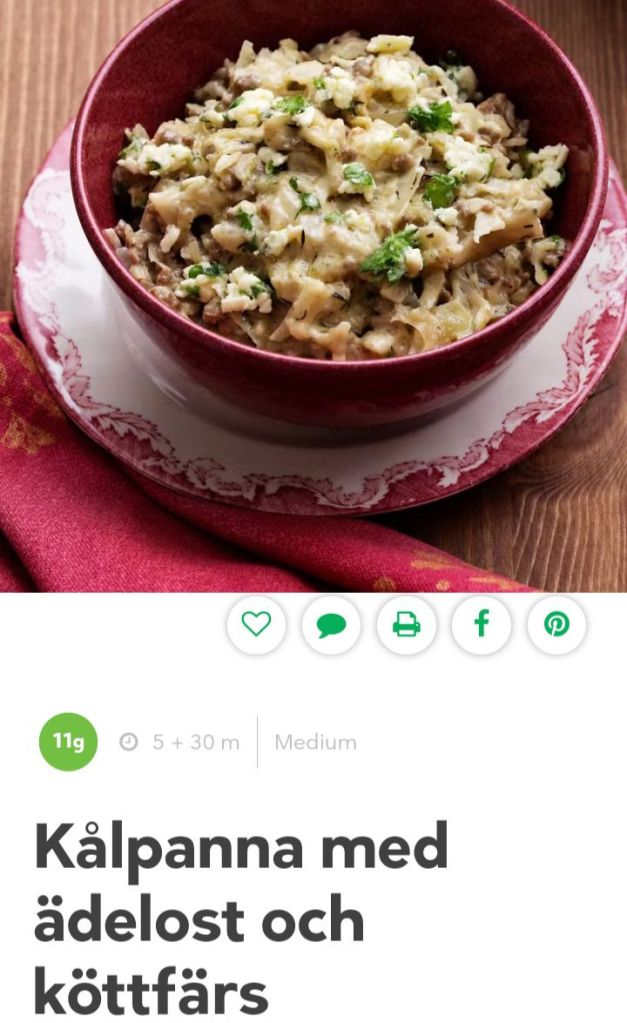Open comments on this recipe

(x=331, y=625)
